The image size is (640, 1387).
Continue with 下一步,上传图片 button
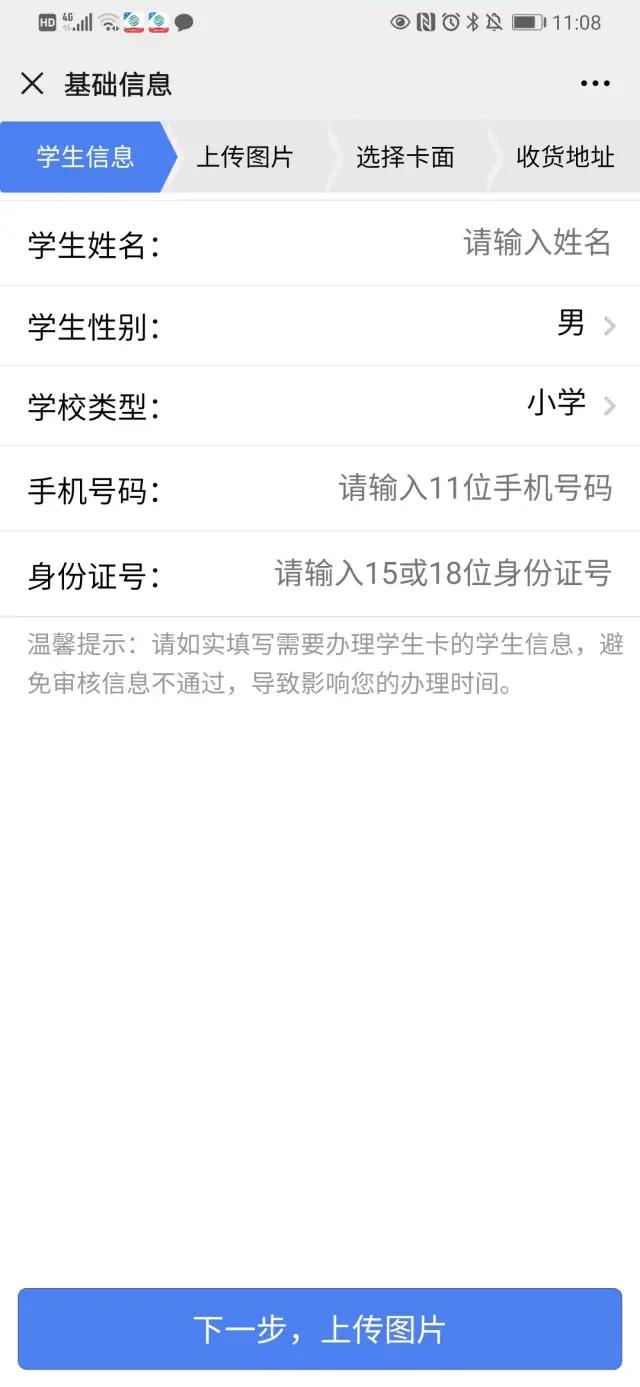click(320, 1329)
